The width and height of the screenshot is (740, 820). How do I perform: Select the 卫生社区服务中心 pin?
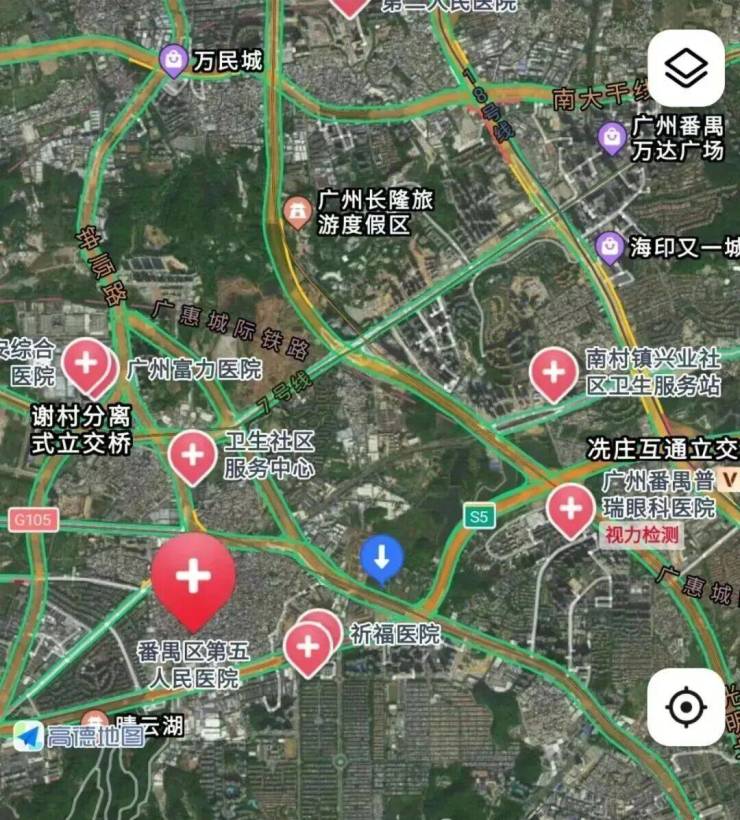click(x=193, y=455)
